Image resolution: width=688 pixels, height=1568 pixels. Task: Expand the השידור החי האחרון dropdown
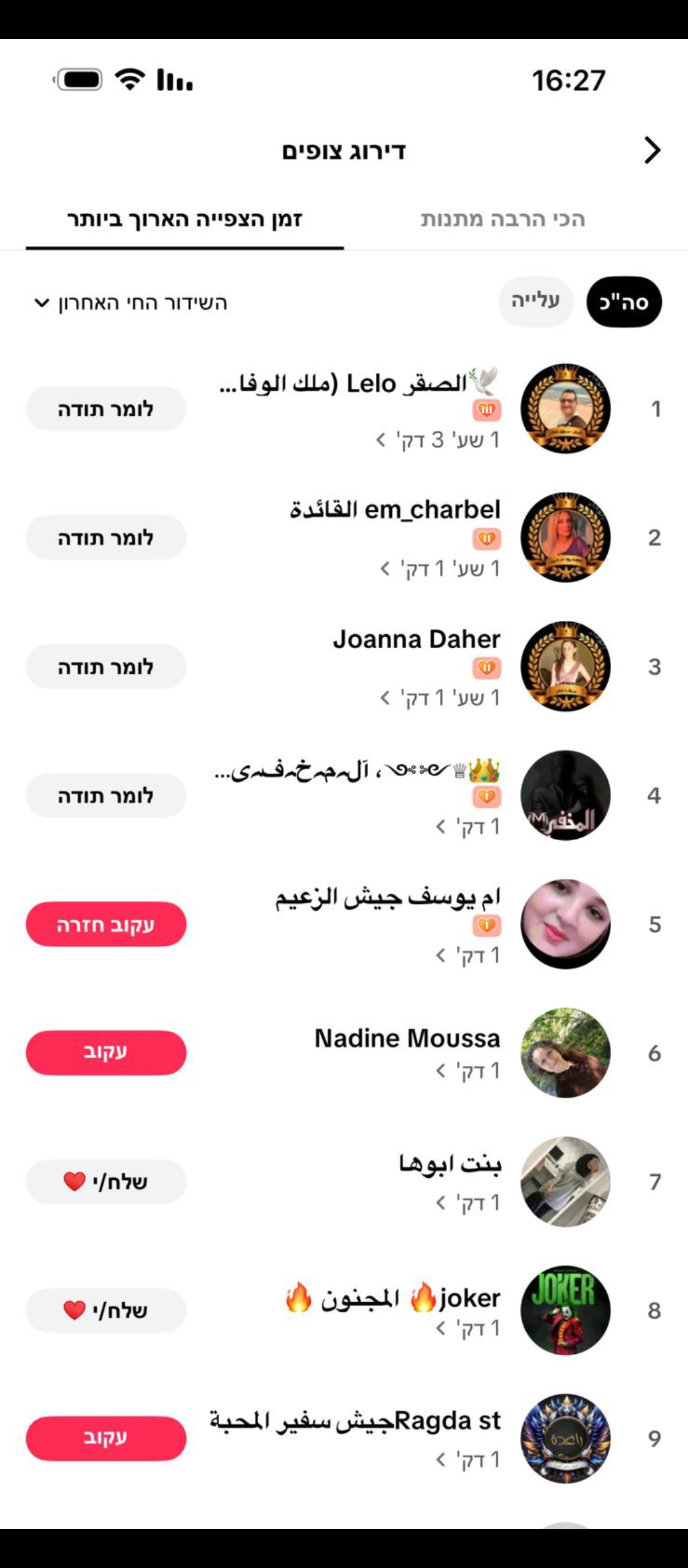pos(131,303)
